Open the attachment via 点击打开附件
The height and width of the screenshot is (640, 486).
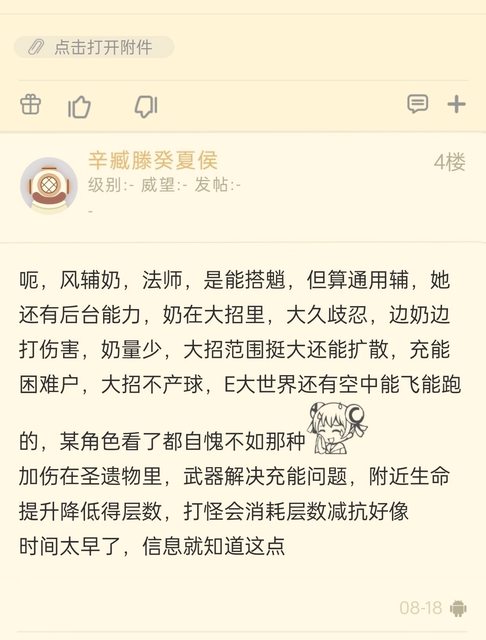pos(94,47)
